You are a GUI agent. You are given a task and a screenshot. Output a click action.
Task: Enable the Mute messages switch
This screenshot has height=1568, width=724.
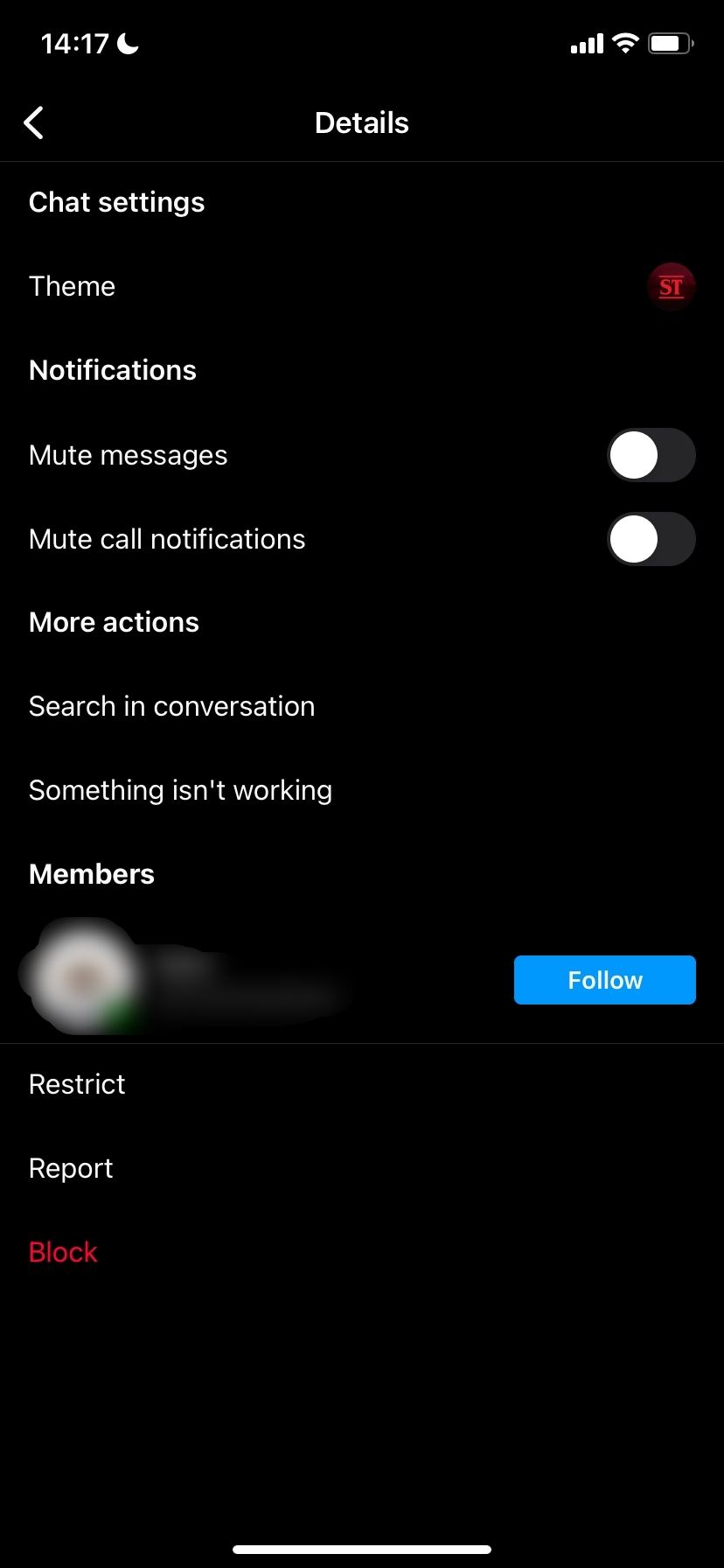pos(651,454)
